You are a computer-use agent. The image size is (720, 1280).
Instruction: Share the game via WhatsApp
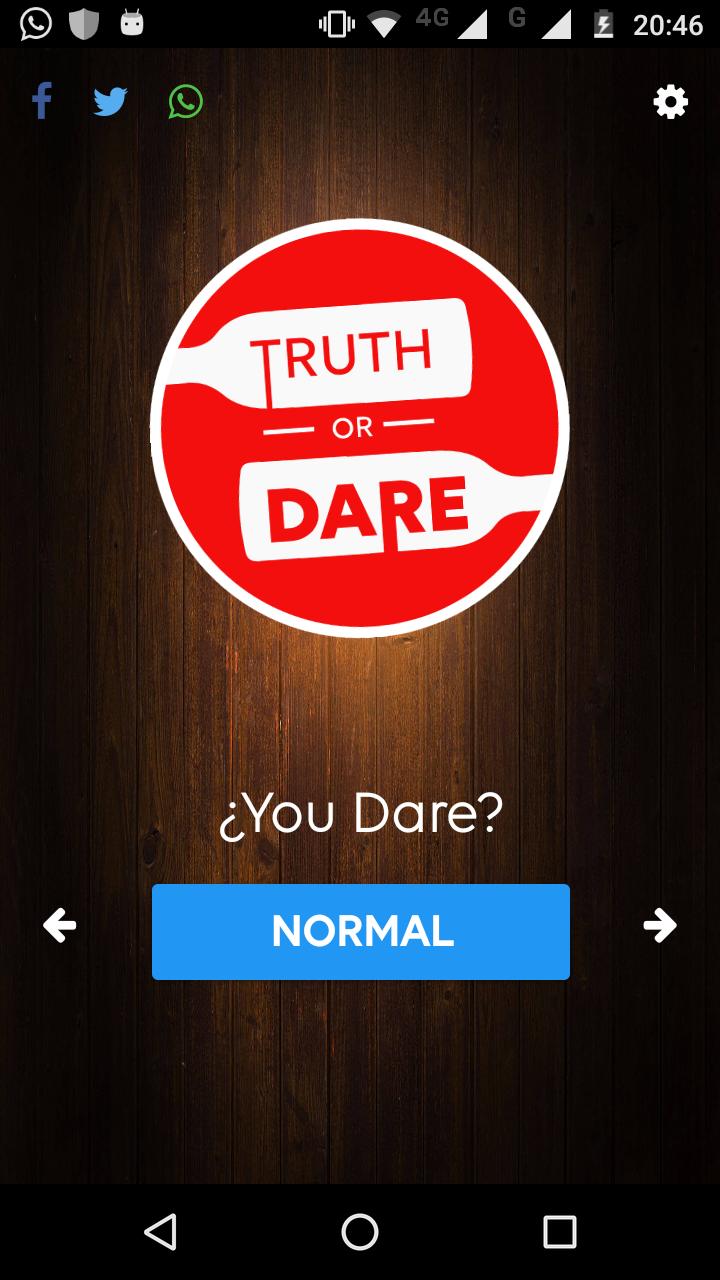tap(185, 101)
